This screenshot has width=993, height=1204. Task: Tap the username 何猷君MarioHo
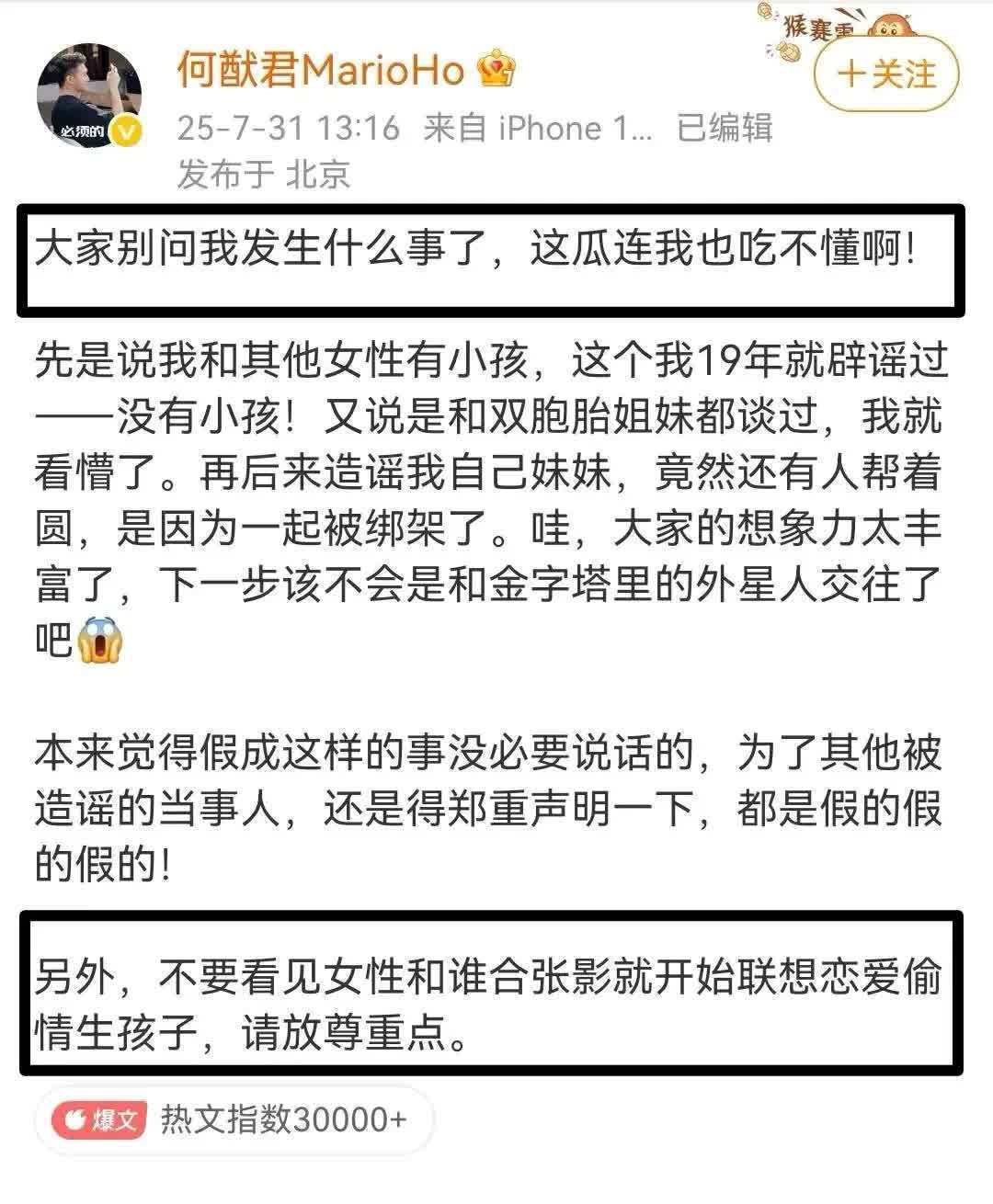[x=322, y=69]
